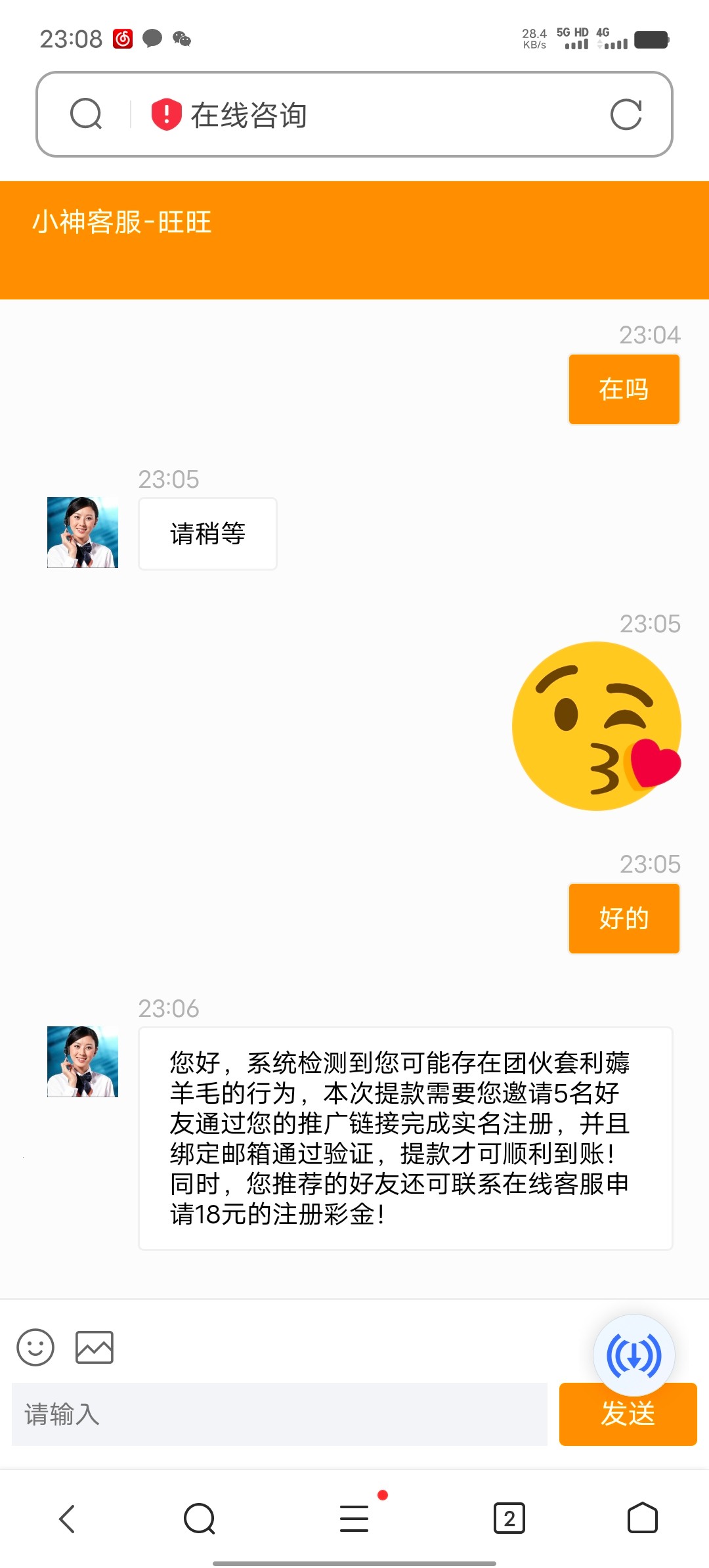Screen dimensions: 709x1568
Task: Tap the 在吗 message bubble
Action: (623, 388)
